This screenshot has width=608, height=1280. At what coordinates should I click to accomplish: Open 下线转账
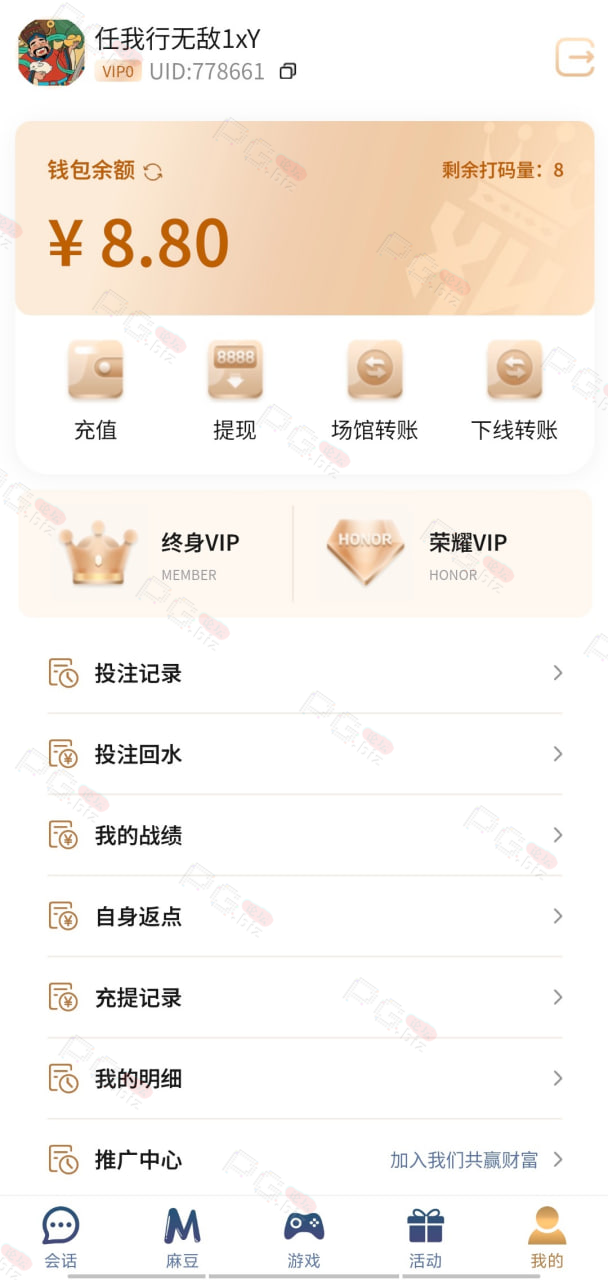point(514,392)
